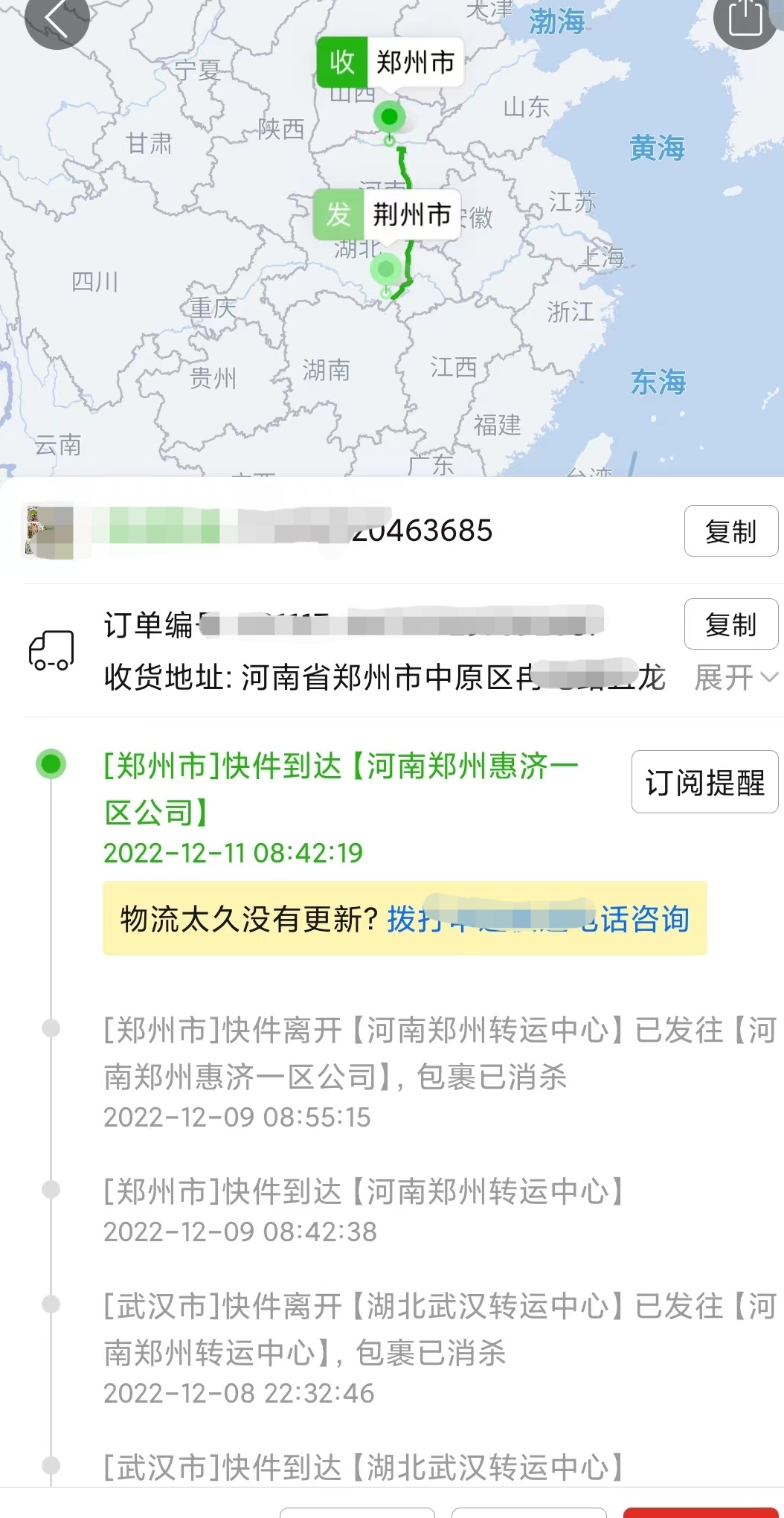Go back using the arrow button
This screenshot has height=1518, width=784.
pyautogui.click(x=57, y=19)
